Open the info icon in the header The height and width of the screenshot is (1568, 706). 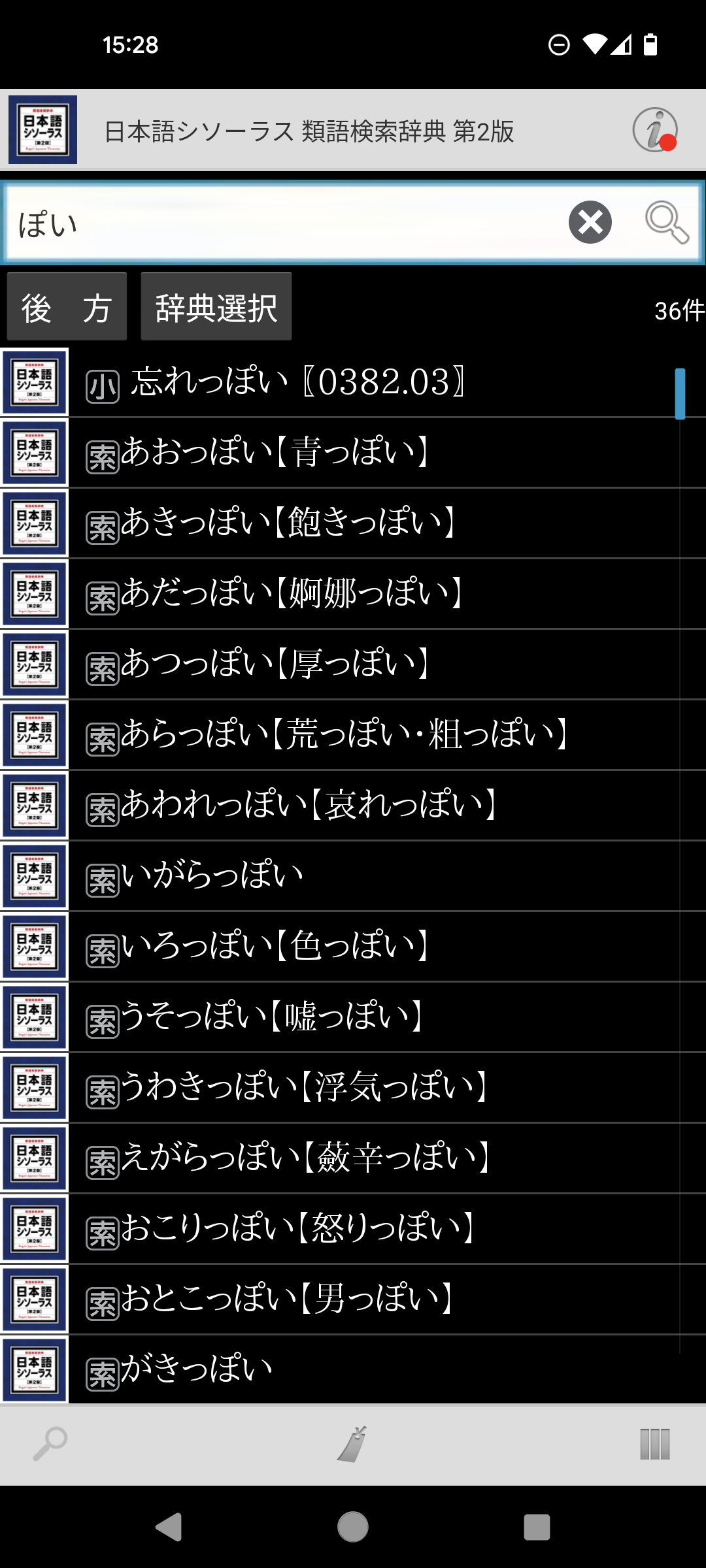coord(655,130)
